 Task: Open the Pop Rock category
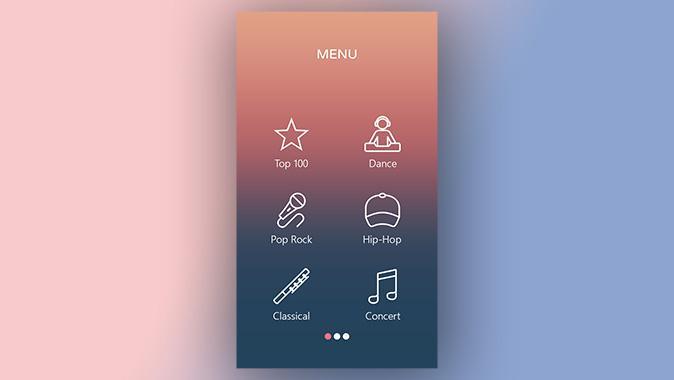[x=291, y=219]
